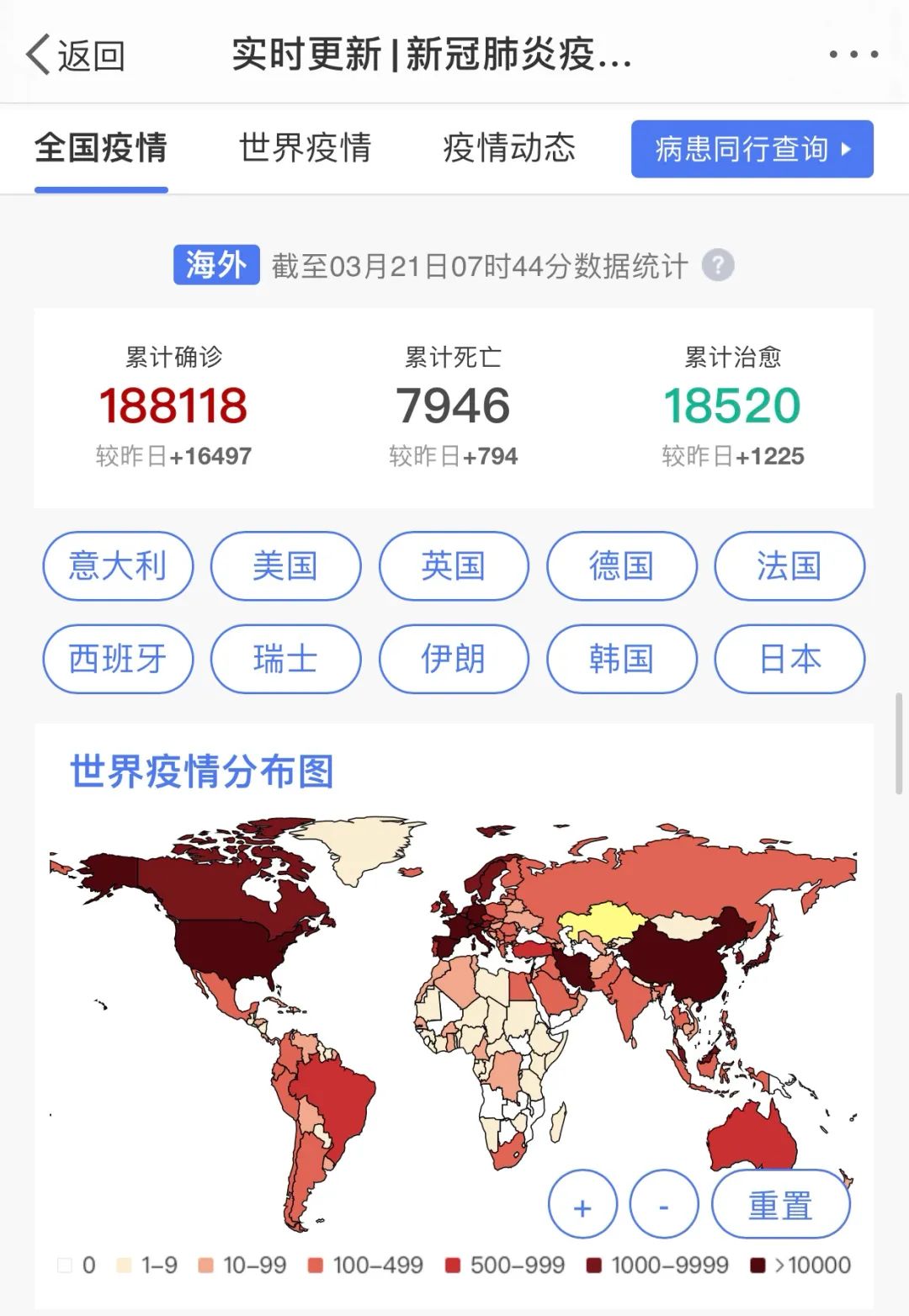Viewport: 909px width, 1316px height.
Task: Go back using the 返回 button
Action: [76, 56]
